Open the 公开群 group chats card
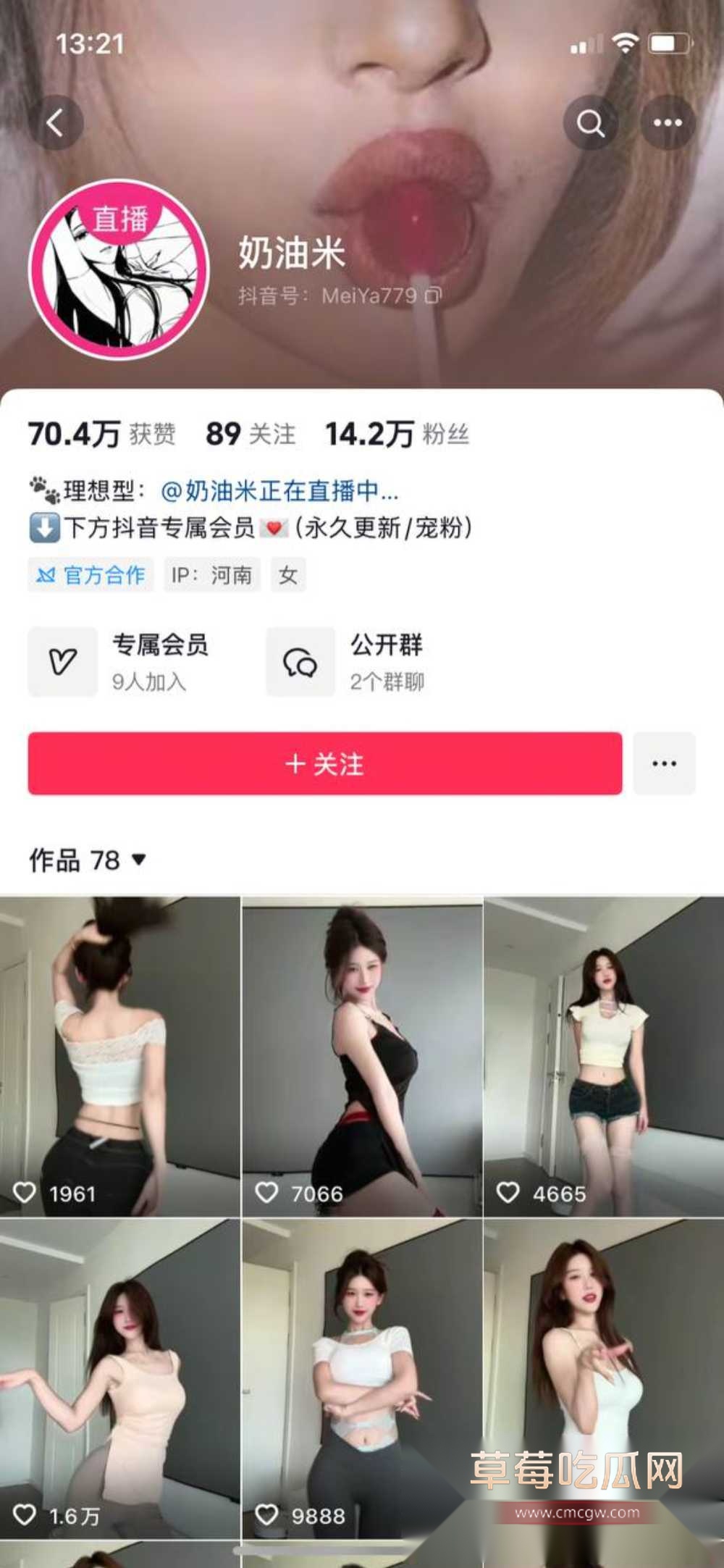This screenshot has height=1568, width=724. click(x=348, y=662)
